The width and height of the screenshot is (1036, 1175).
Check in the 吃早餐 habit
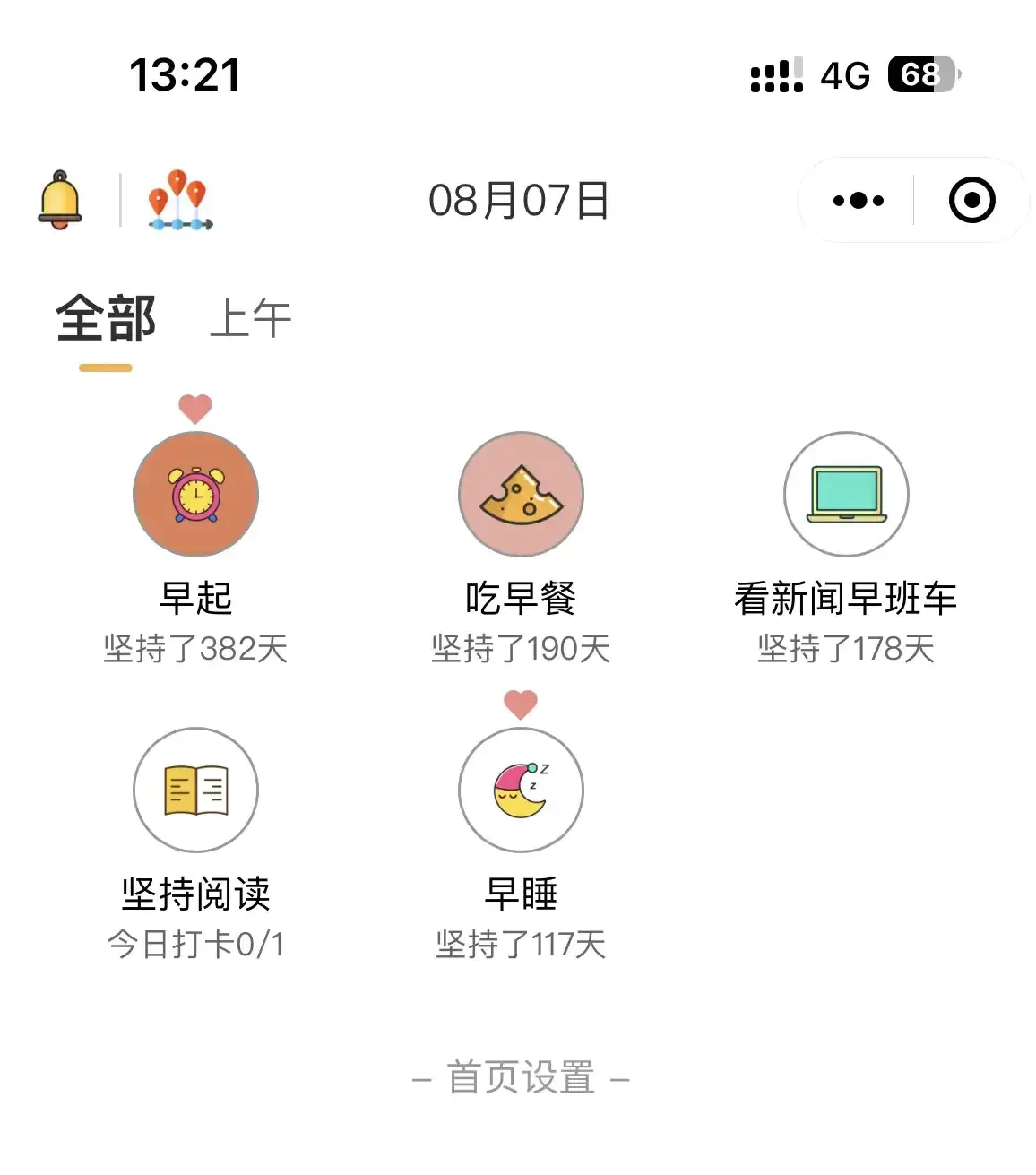coord(521,494)
